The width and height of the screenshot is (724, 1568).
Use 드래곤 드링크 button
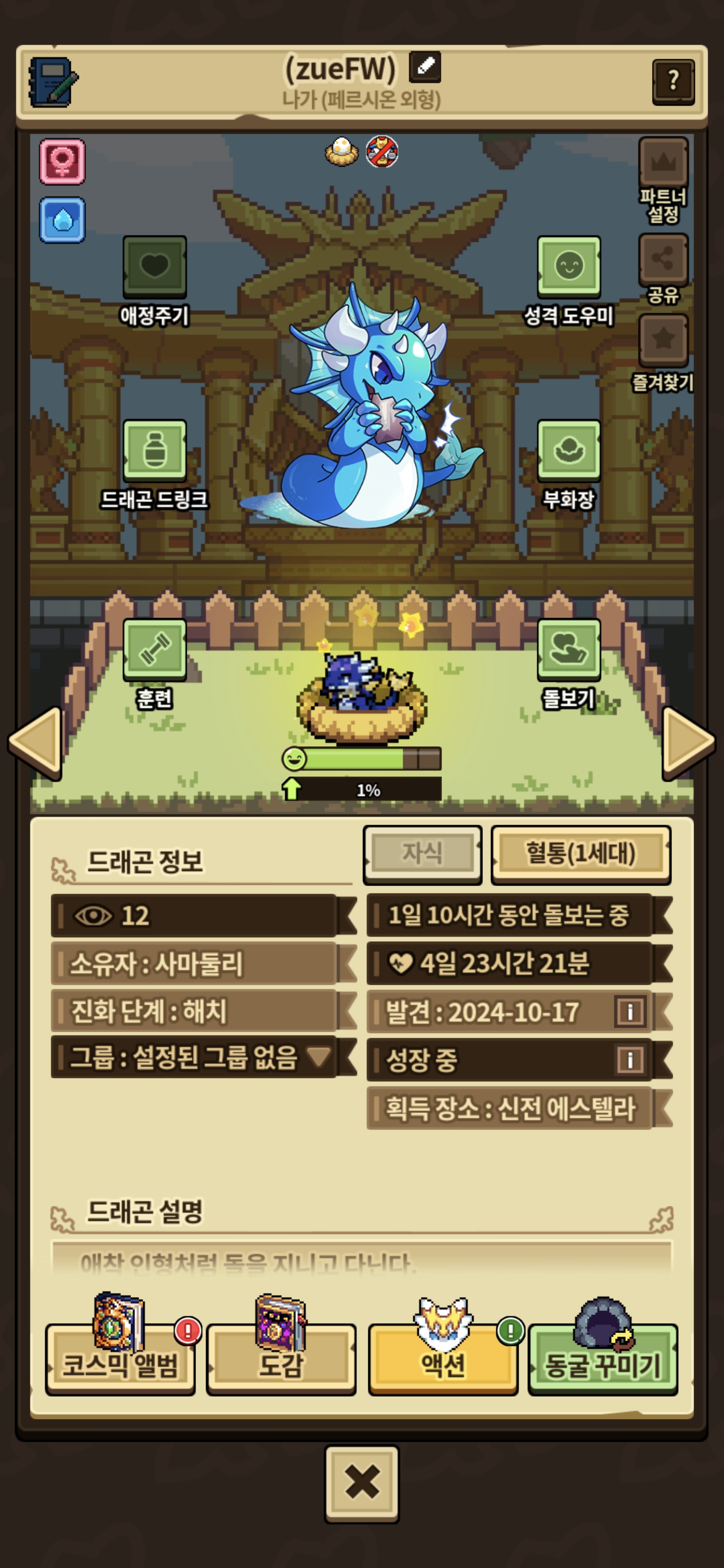click(x=155, y=451)
